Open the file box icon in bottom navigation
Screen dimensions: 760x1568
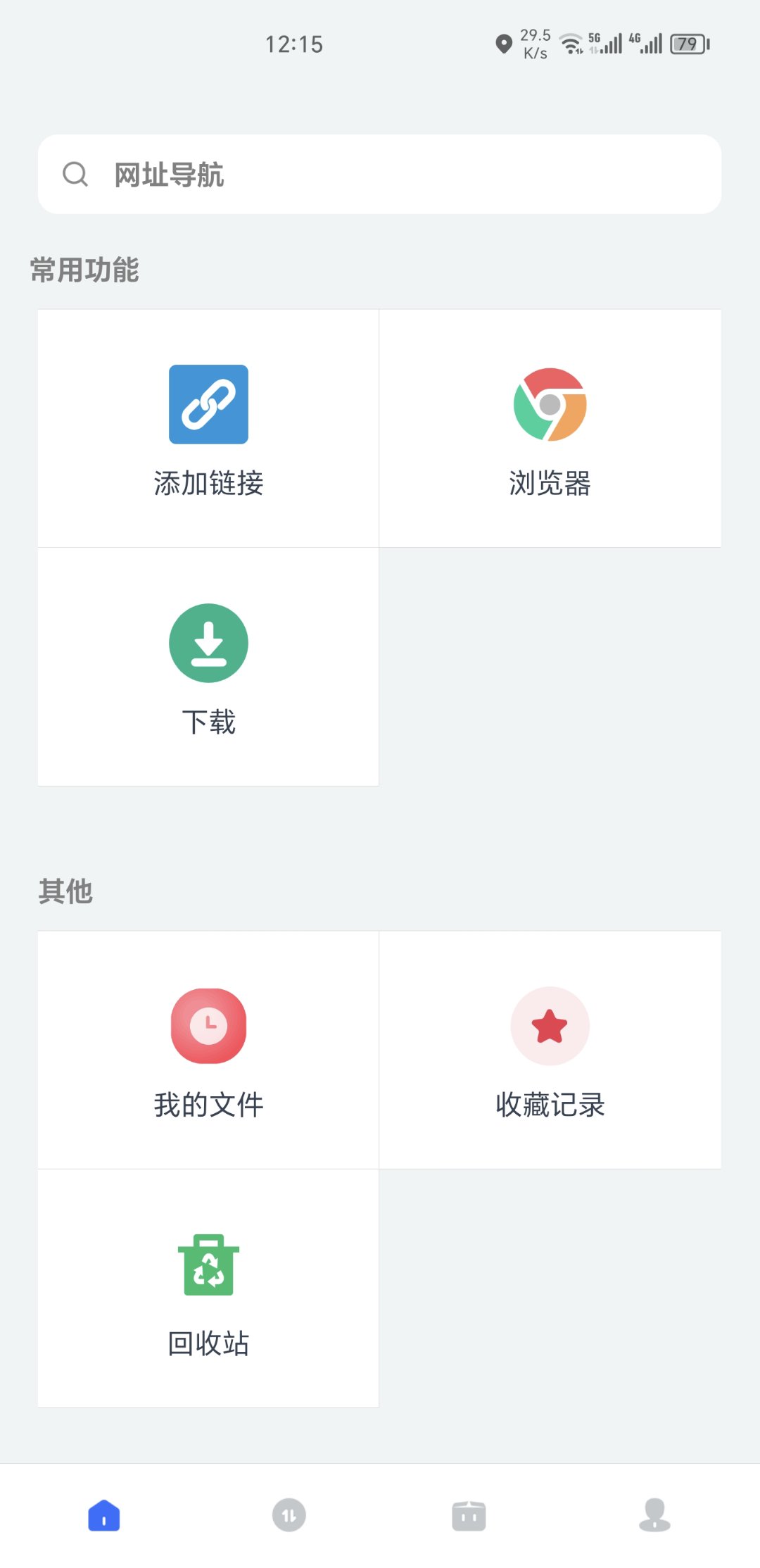click(469, 1515)
